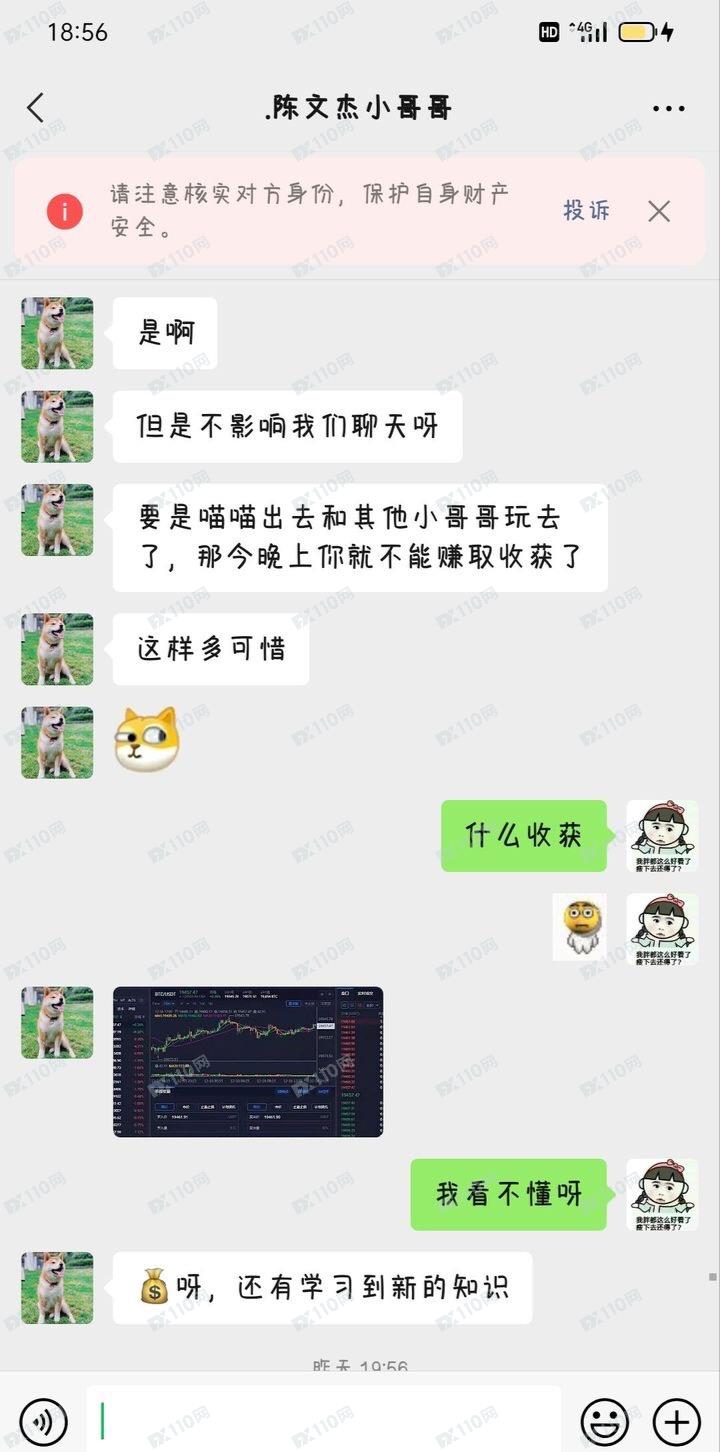Open the emoji picker
720x1452 pixels.
605,1421
